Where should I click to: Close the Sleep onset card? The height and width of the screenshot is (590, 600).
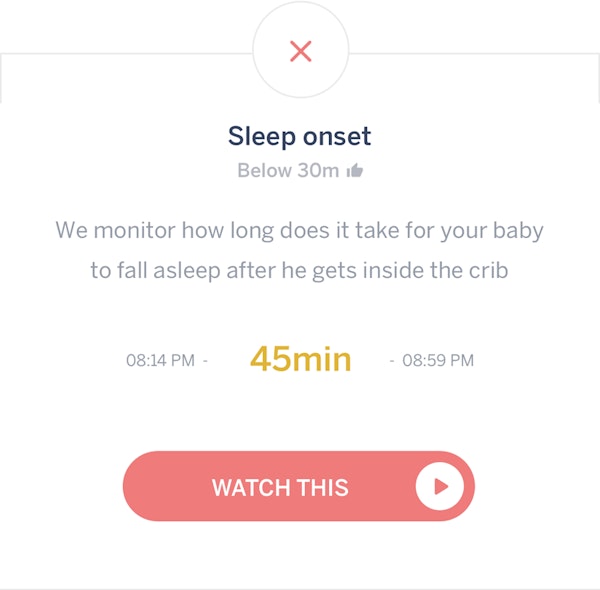coord(300,51)
